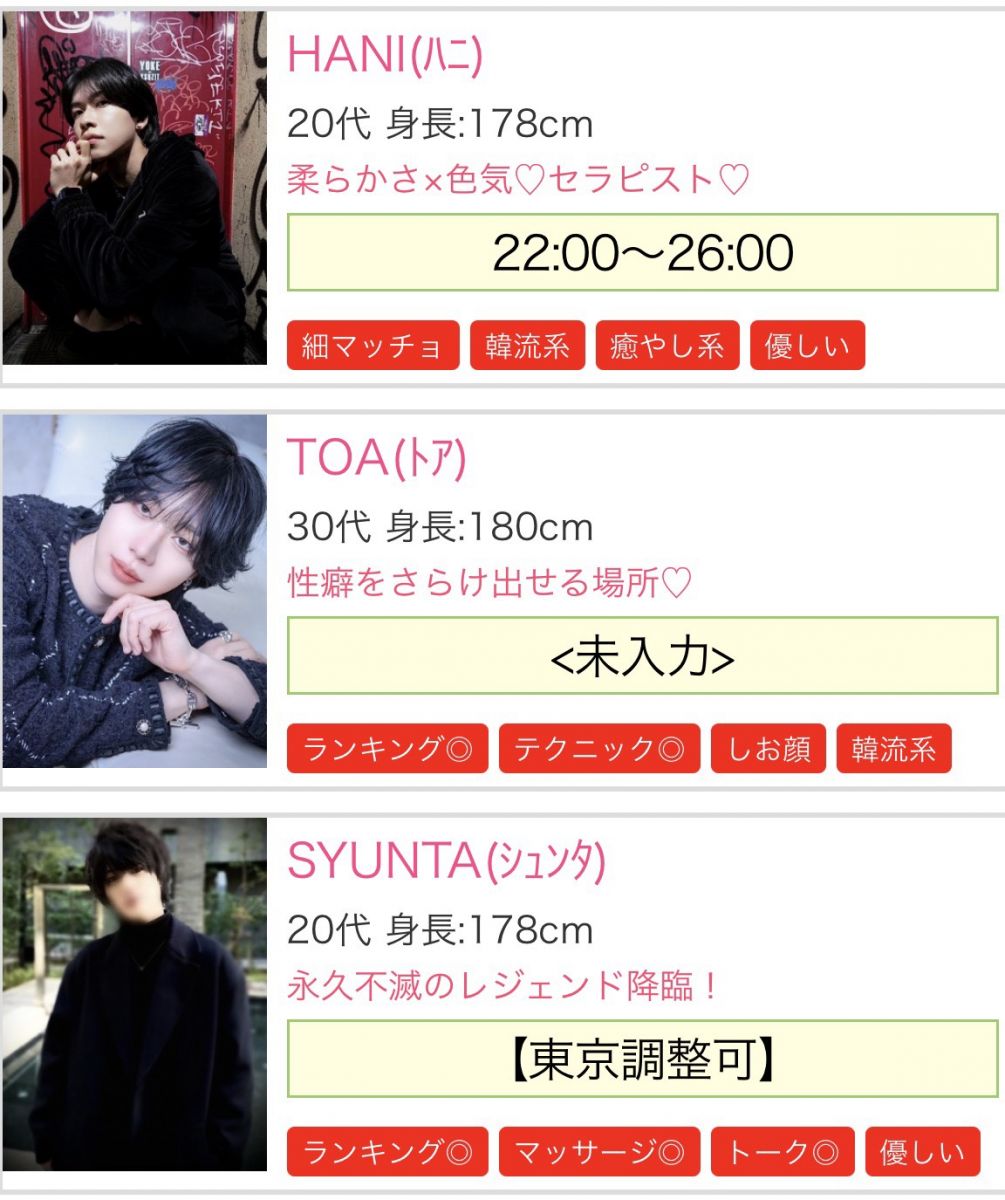The image size is (1005, 1200).
Task: Choose the 癒やし系 tag
Action: pos(667,346)
